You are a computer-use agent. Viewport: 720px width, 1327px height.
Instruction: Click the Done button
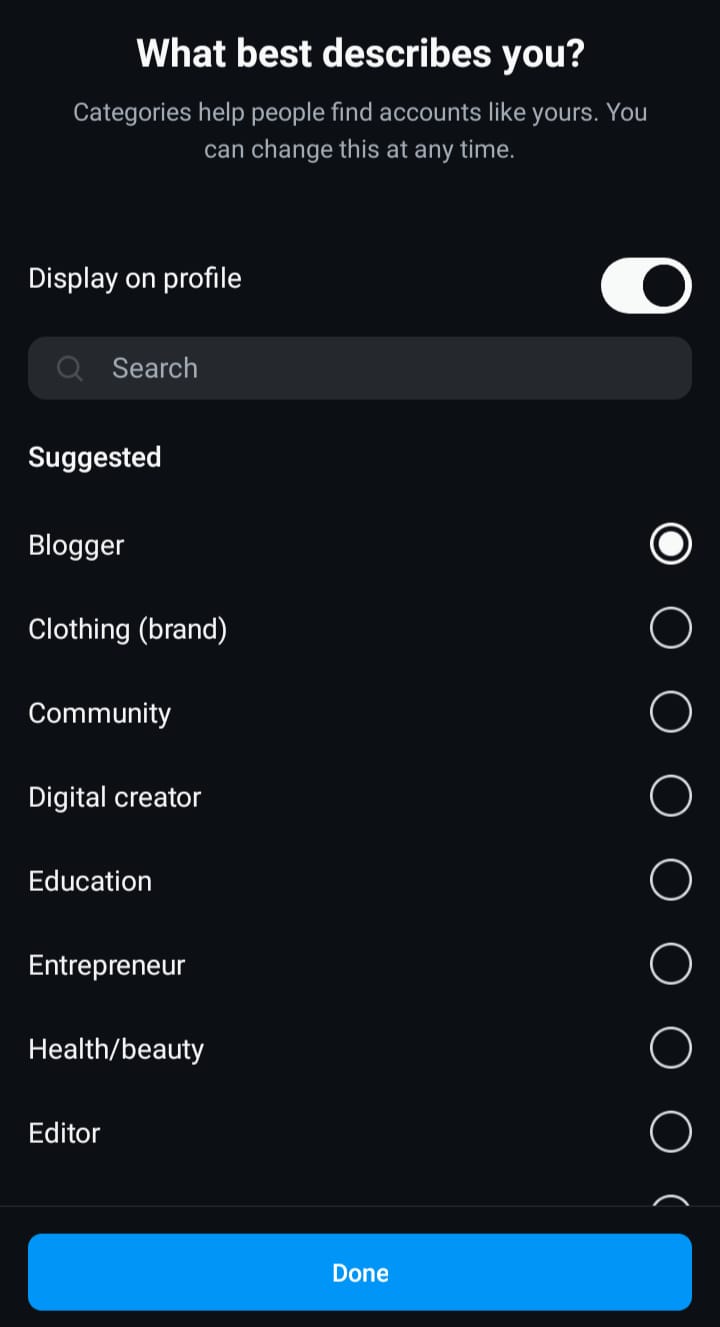point(360,1272)
